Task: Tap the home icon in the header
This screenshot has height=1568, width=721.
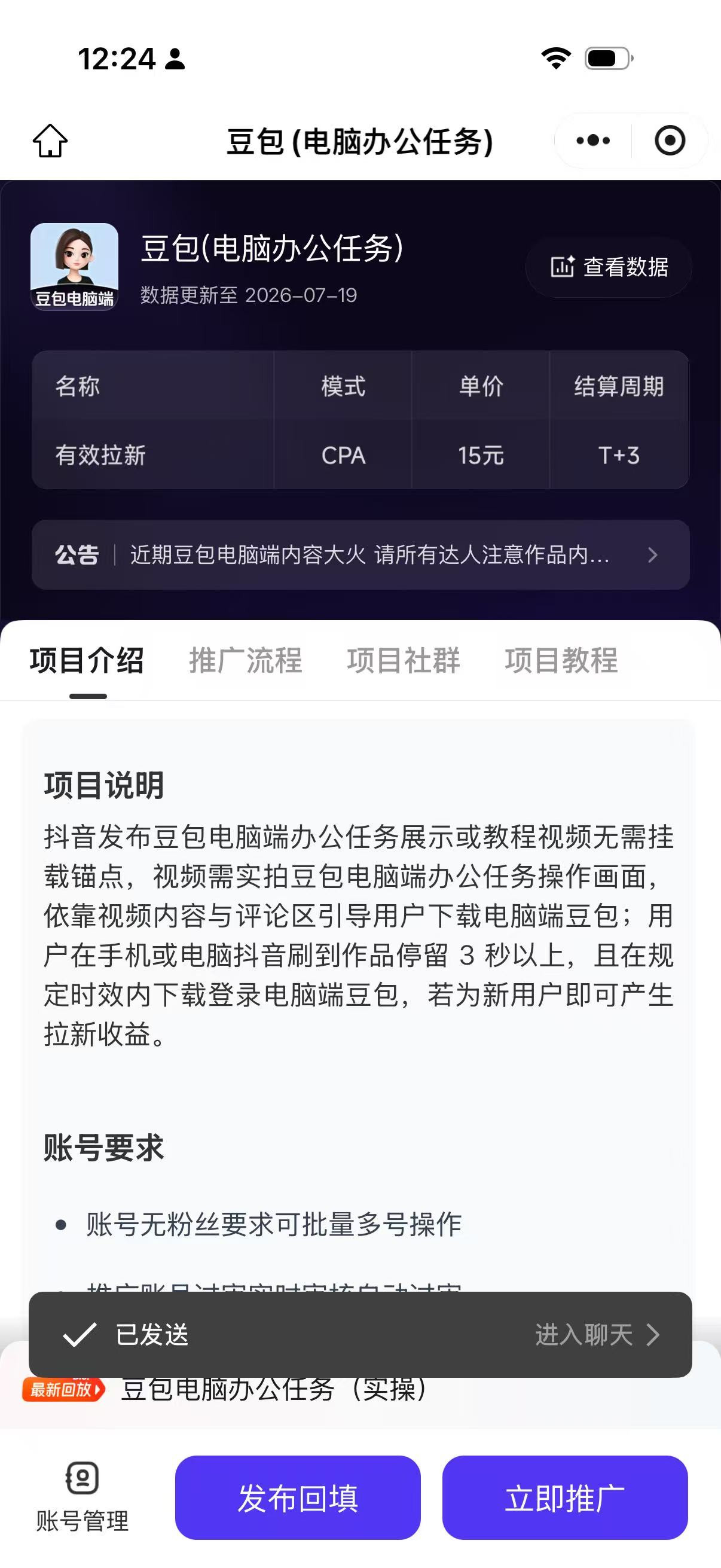Action: 50,141
